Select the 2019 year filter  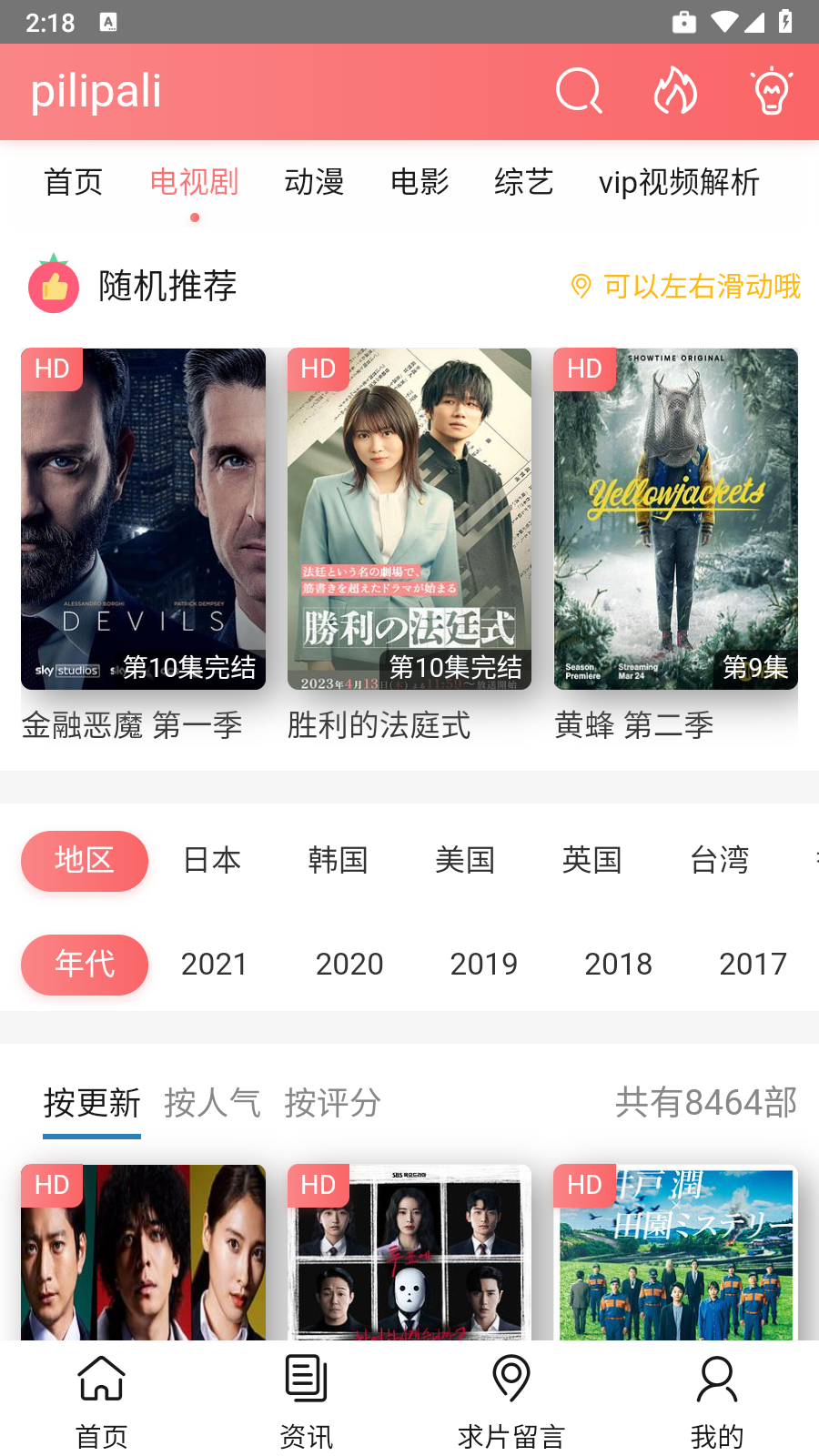point(483,964)
